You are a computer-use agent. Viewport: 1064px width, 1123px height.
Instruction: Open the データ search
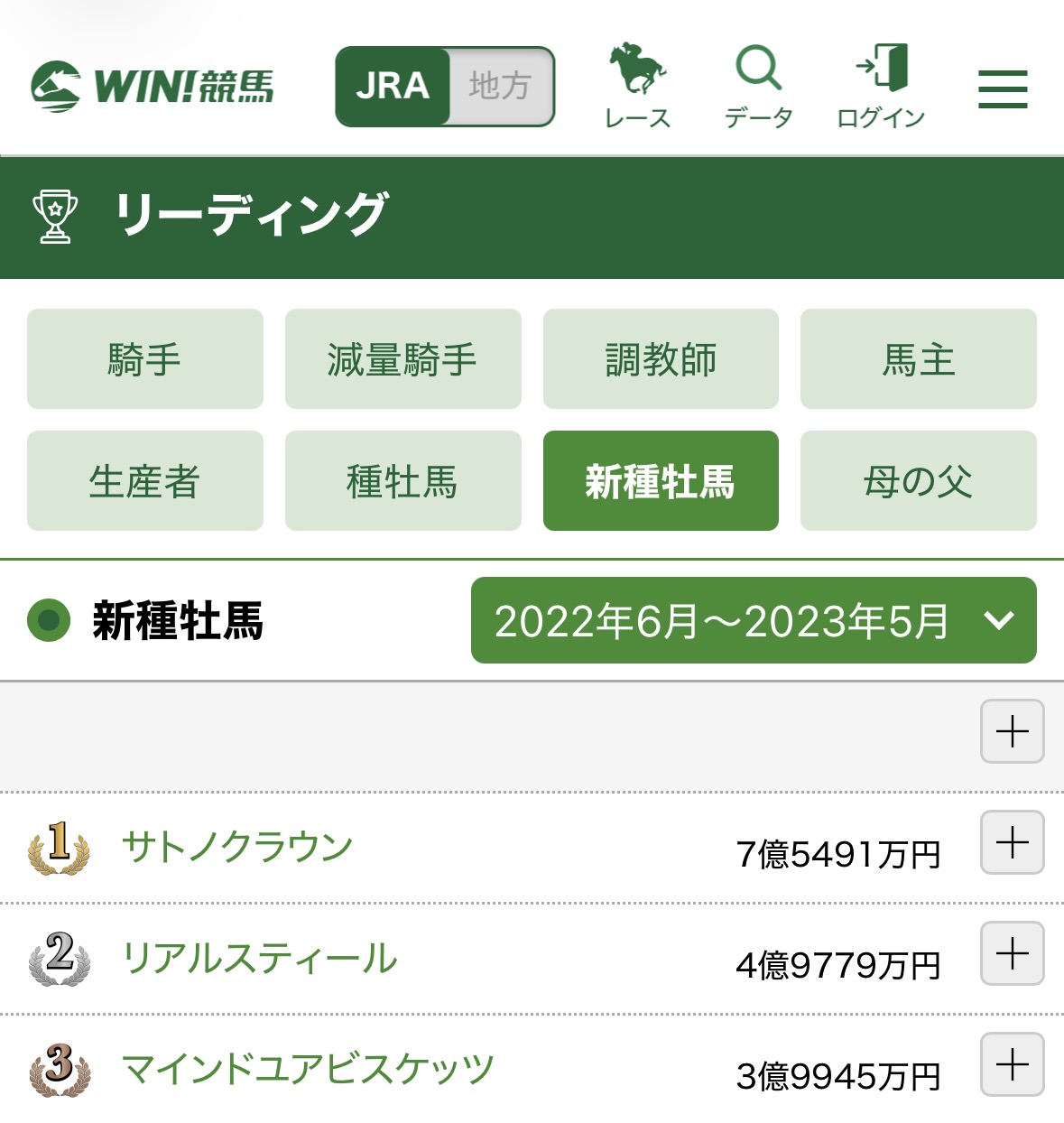click(x=758, y=87)
